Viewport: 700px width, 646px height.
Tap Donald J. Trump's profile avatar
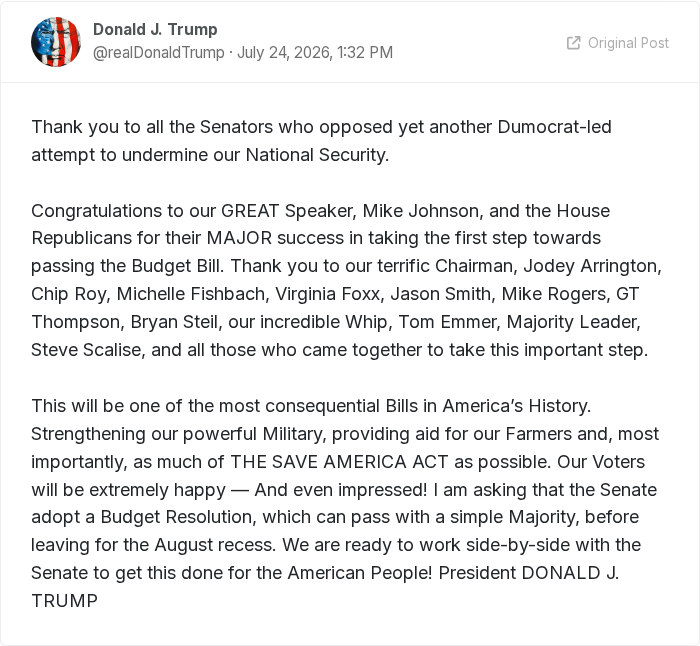point(56,42)
